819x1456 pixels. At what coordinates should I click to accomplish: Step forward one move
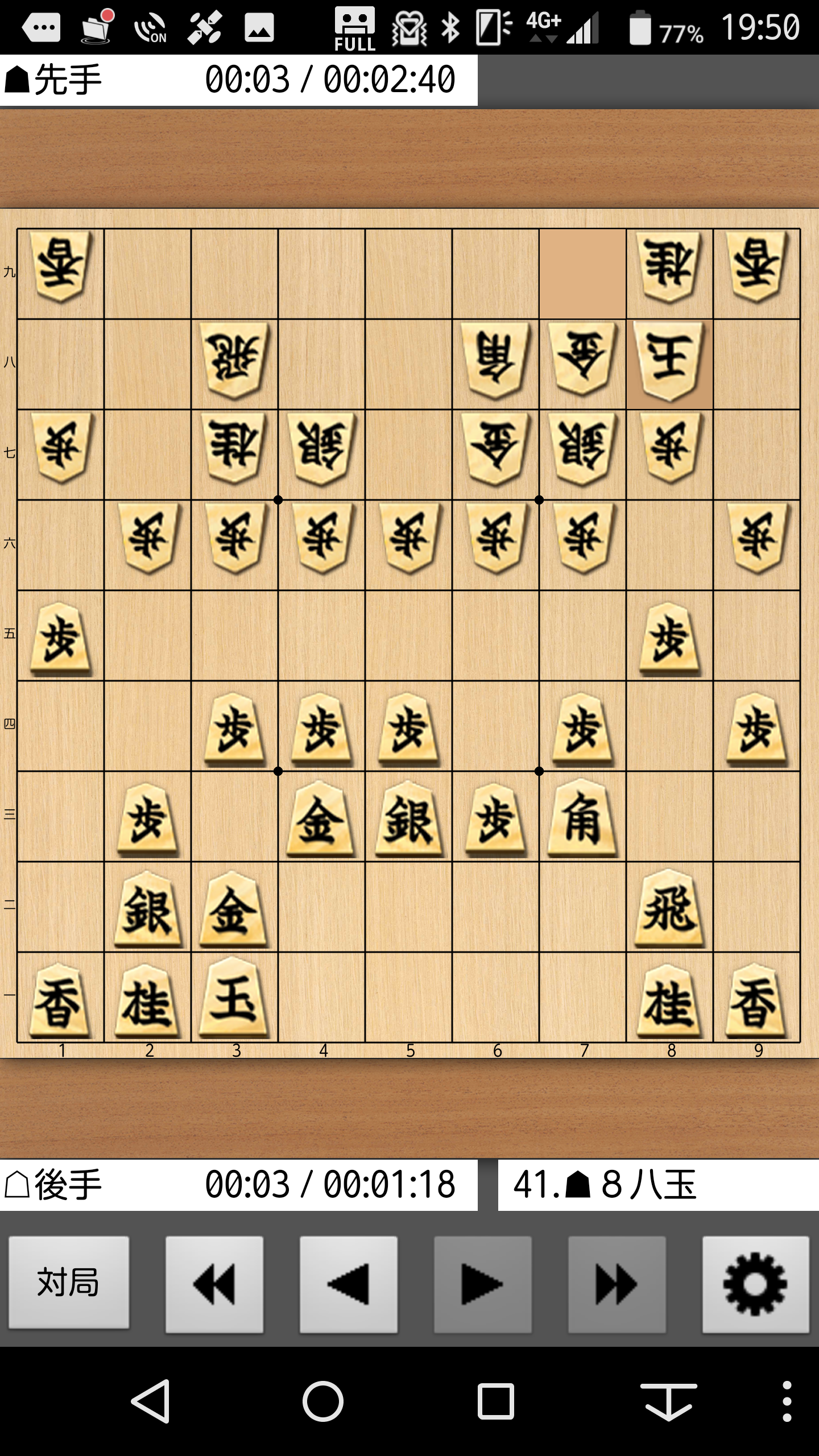483,1284
